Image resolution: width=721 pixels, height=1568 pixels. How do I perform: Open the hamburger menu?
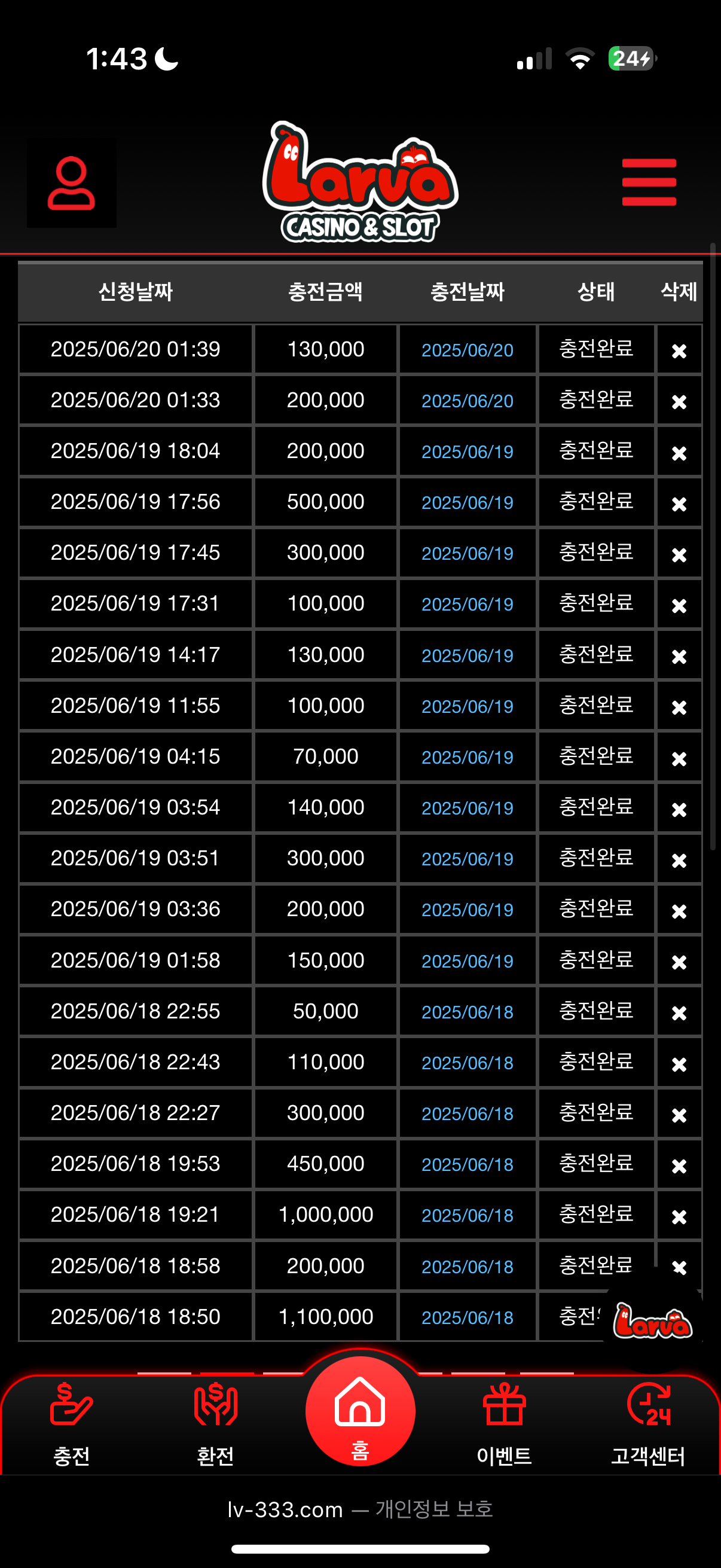[x=649, y=182]
